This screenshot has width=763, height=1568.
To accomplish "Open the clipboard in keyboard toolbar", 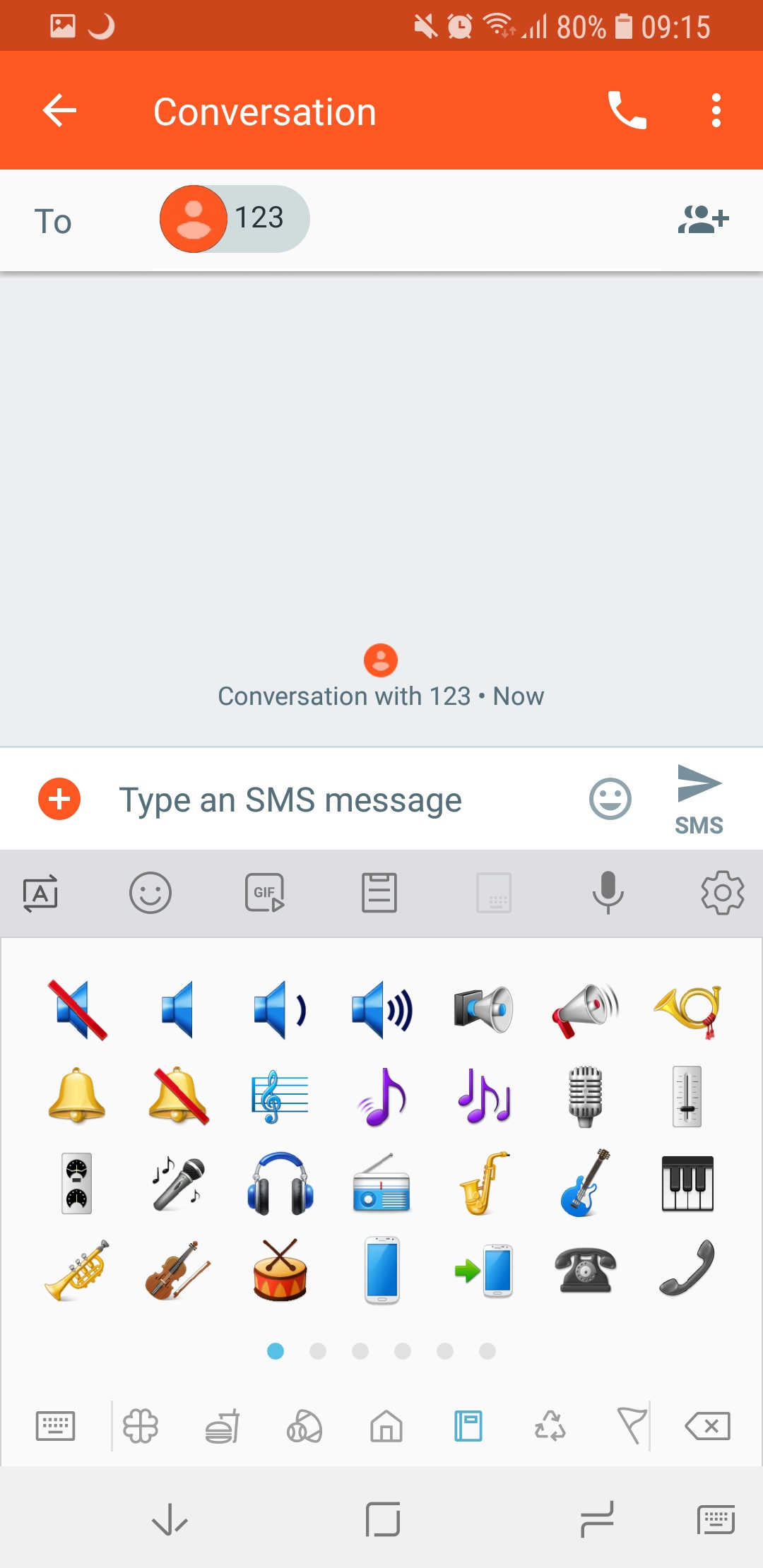I will click(x=379, y=893).
